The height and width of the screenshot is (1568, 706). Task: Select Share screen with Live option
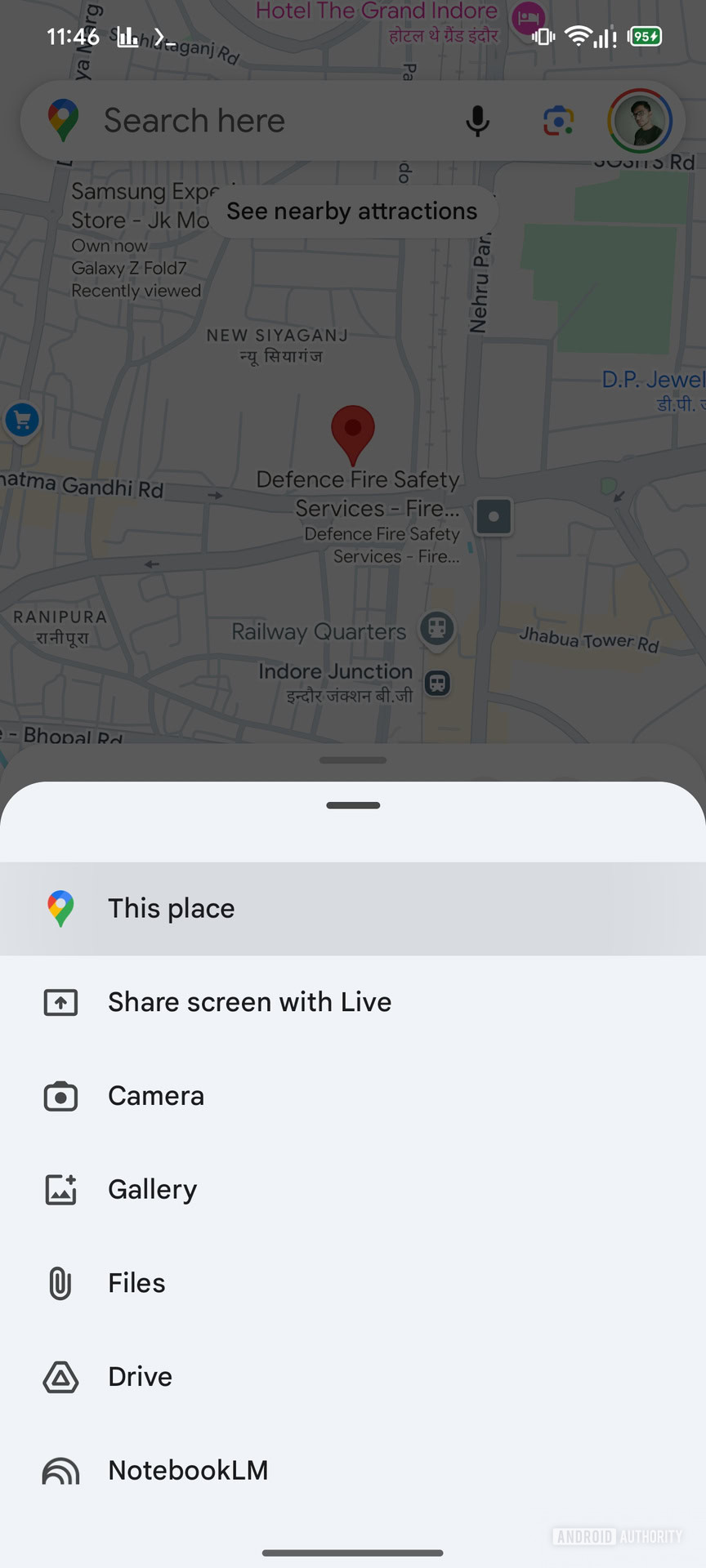click(249, 1002)
